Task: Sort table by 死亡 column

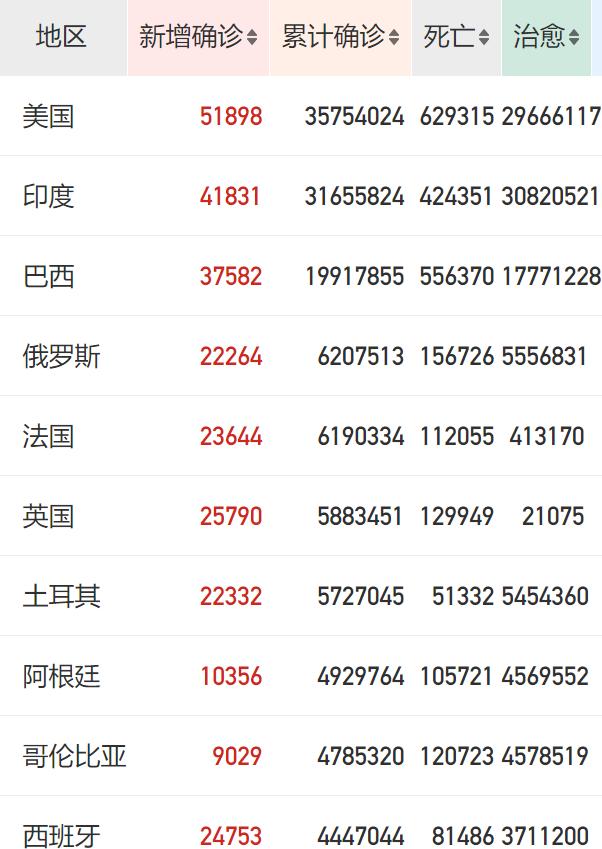Action: pos(456,37)
